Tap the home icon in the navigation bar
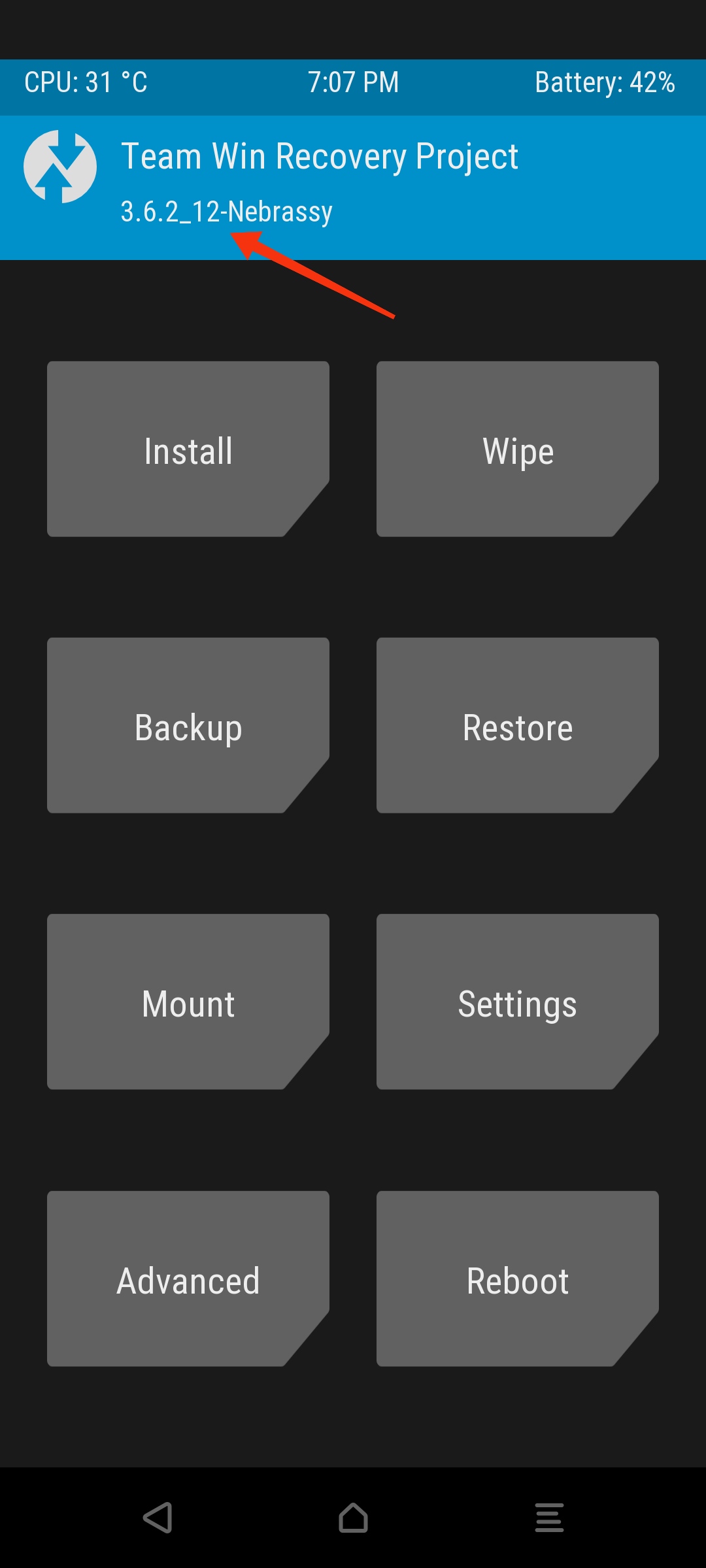Viewport: 706px width, 1568px height. pos(353,1517)
